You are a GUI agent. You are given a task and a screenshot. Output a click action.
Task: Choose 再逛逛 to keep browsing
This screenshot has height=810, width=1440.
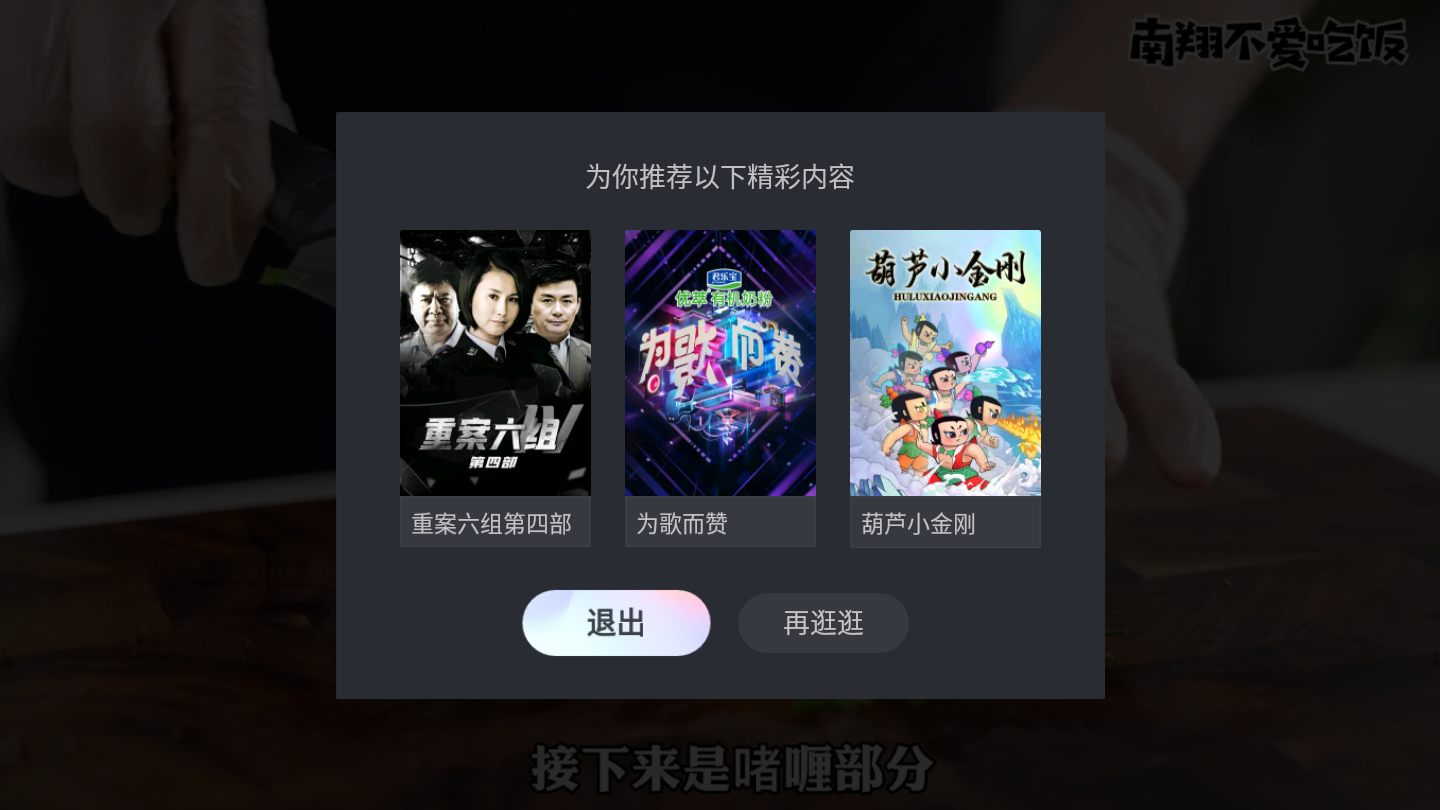(x=823, y=623)
